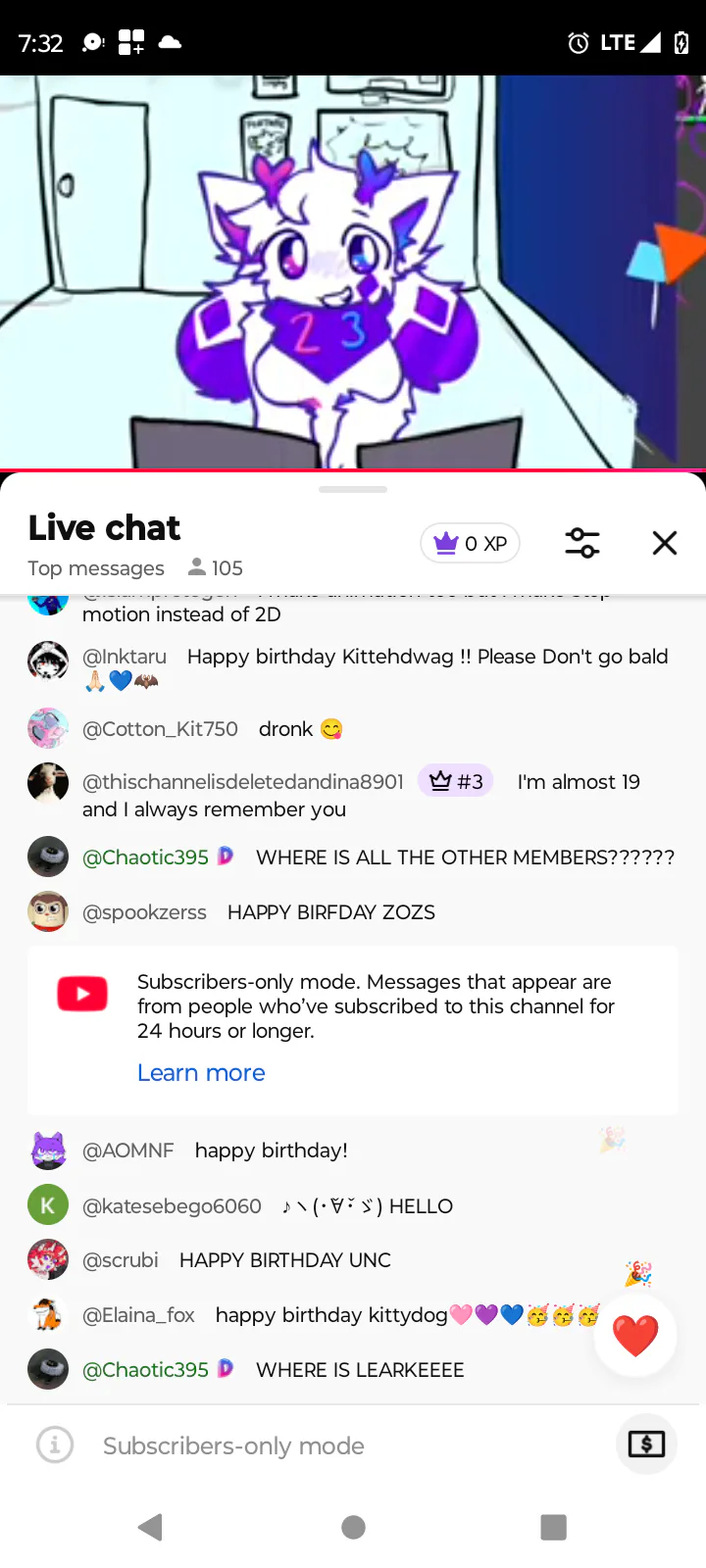
Task: Open the 0 XP crown badge
Action: point(471,543)
